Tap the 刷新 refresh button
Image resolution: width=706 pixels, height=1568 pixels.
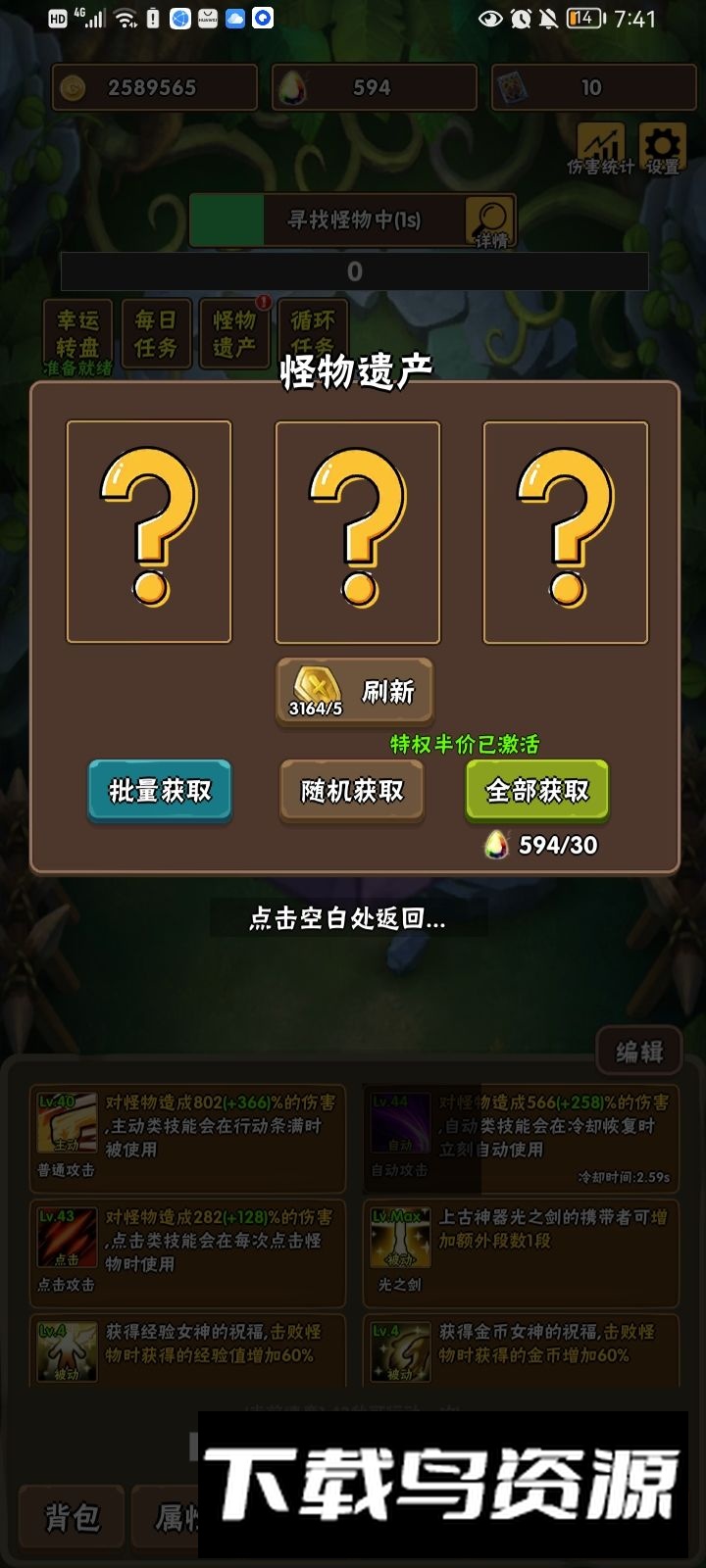tap(355, 692)
